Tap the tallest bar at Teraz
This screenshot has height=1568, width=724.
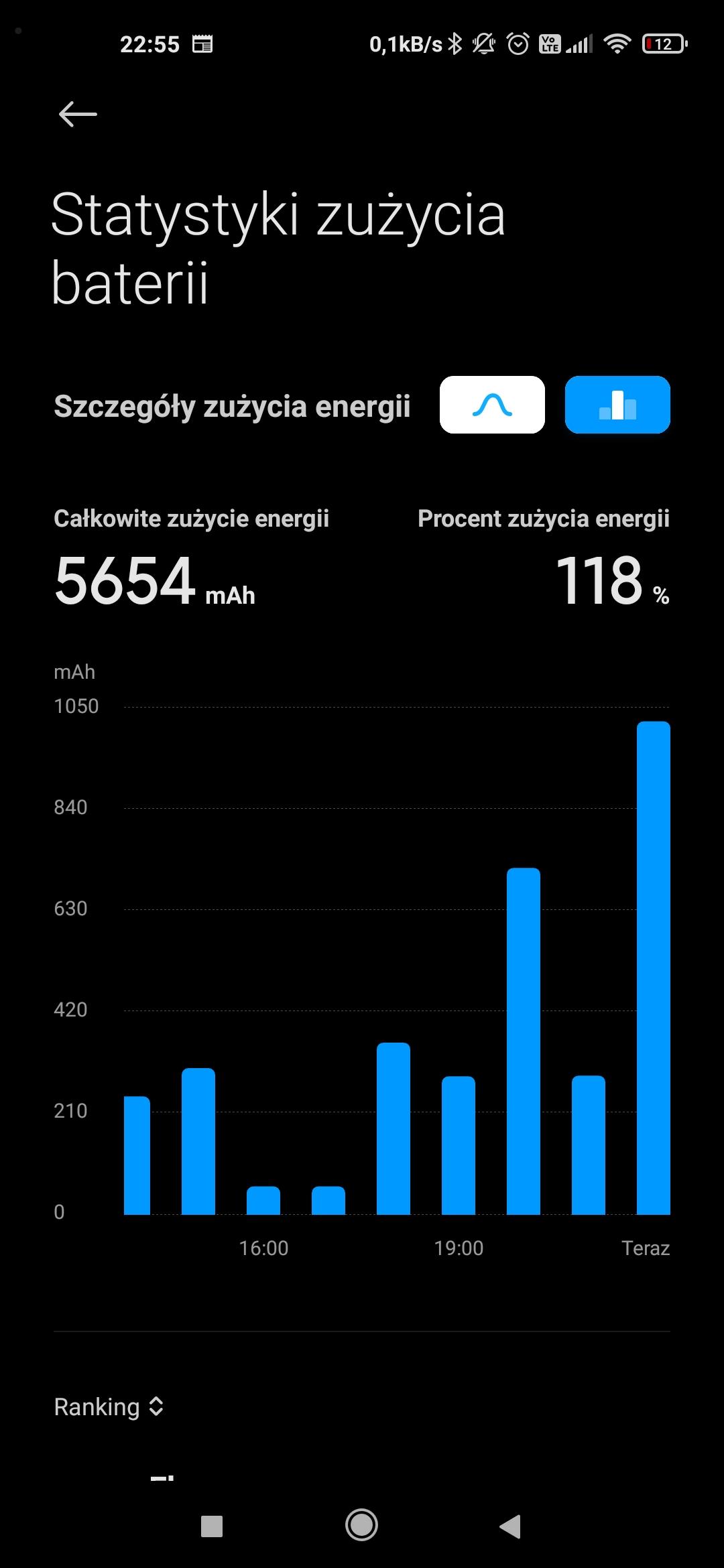(x=653, y=967)
